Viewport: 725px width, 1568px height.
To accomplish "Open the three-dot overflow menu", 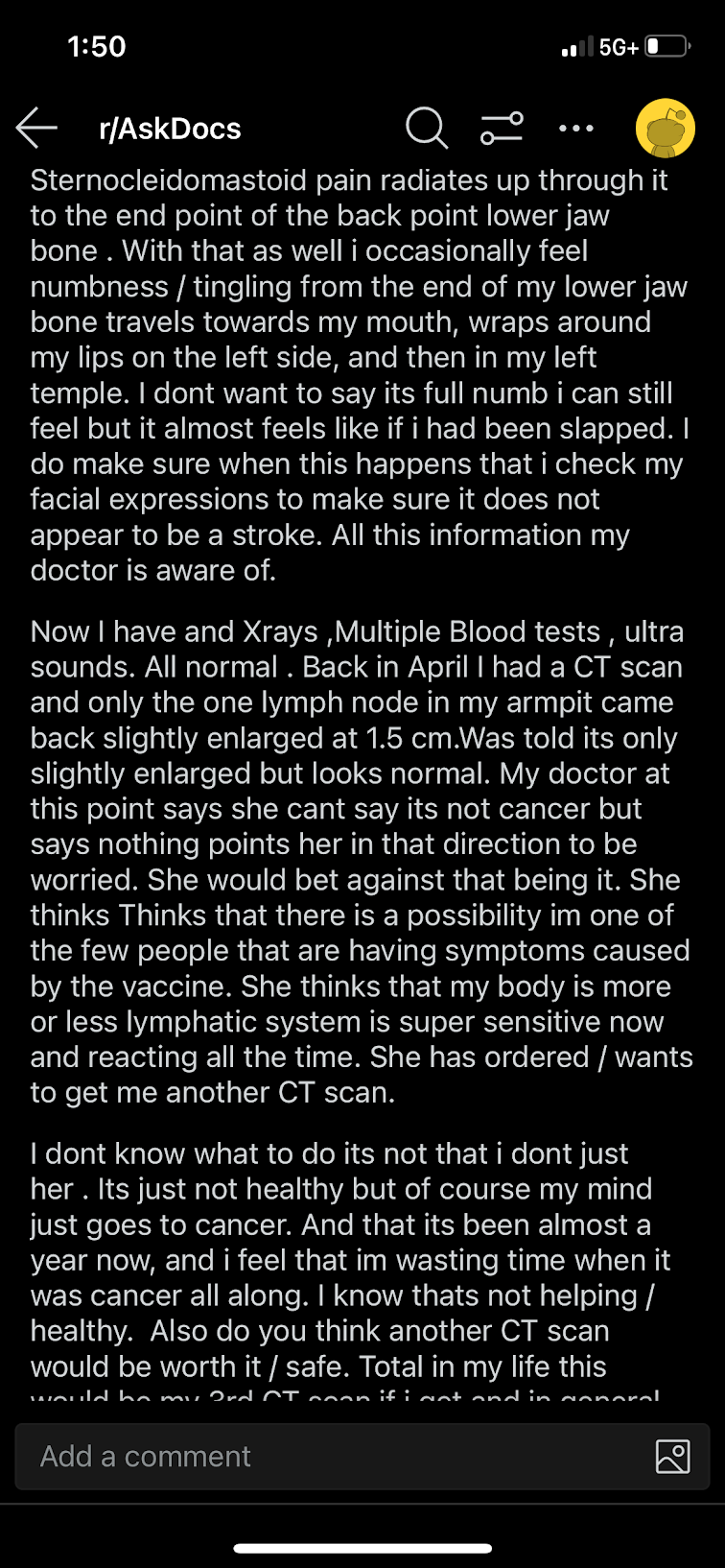I will tap(576, 128).
